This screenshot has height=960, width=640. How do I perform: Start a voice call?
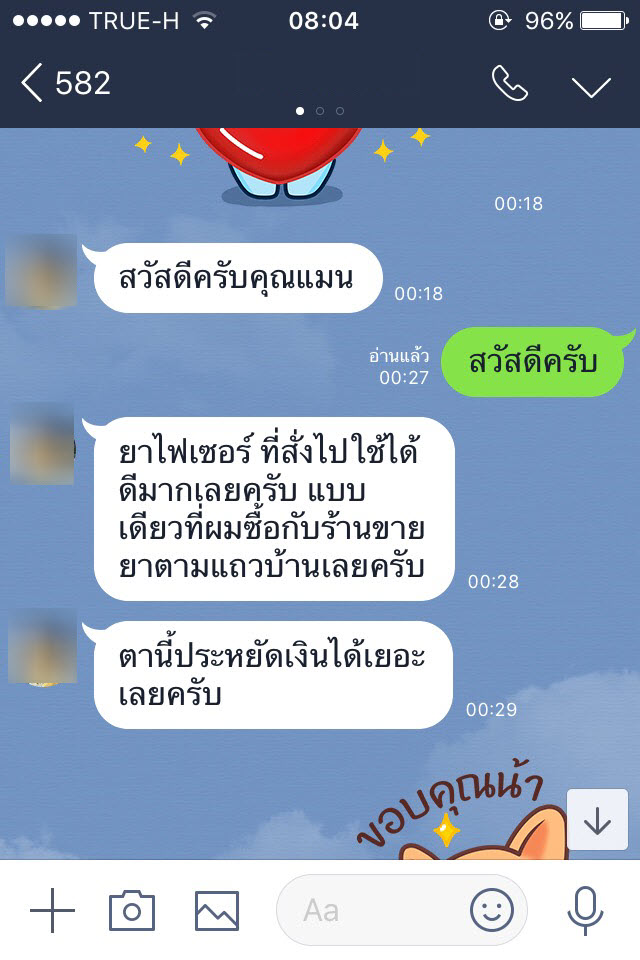(x=509, y=85)
